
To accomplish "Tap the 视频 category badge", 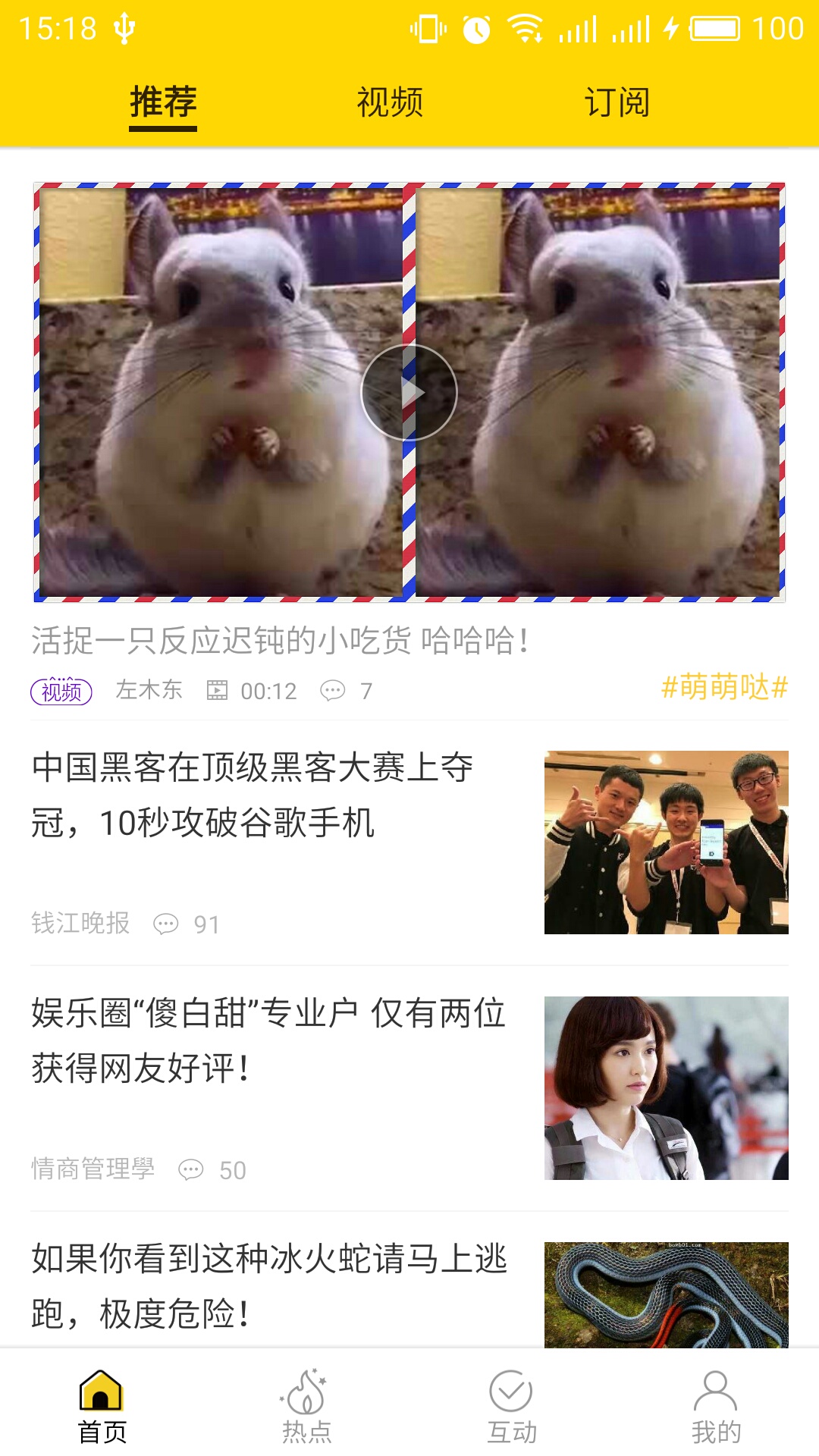I will coord(63,690).
